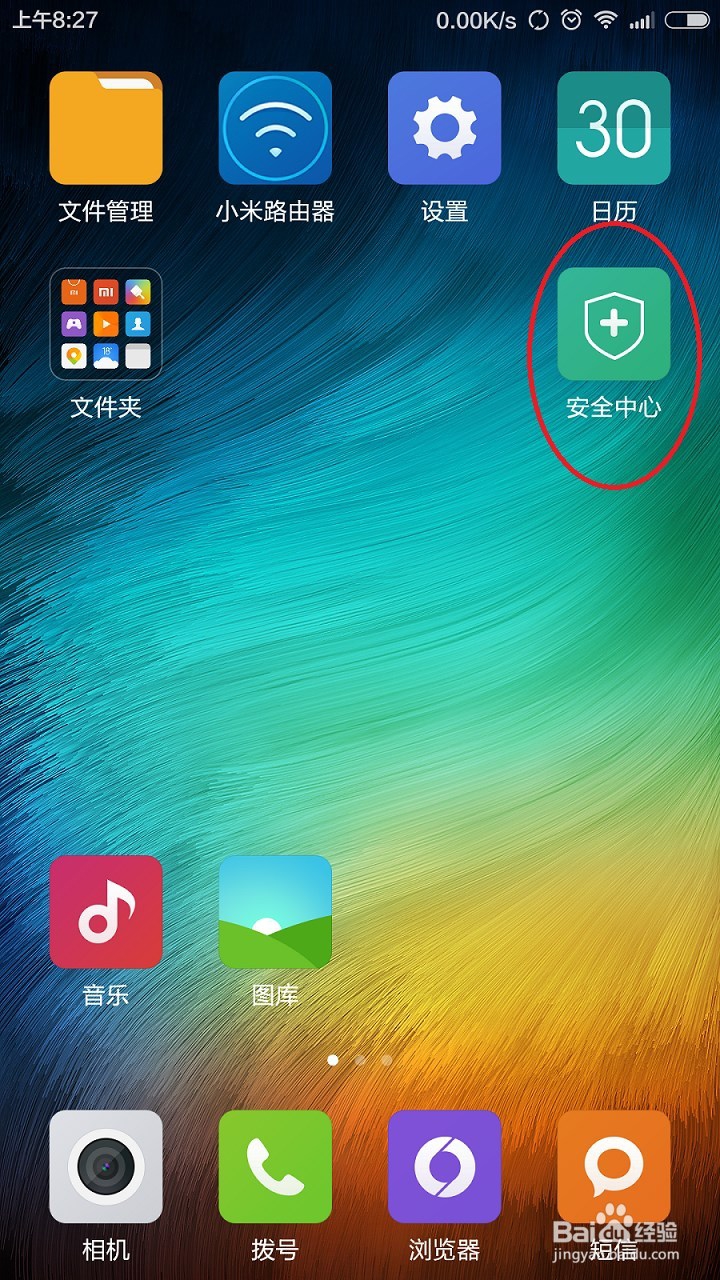This screenshot has width=720, height=1280.
Task: Open the Mi Router app
Action: coord(275,128)
